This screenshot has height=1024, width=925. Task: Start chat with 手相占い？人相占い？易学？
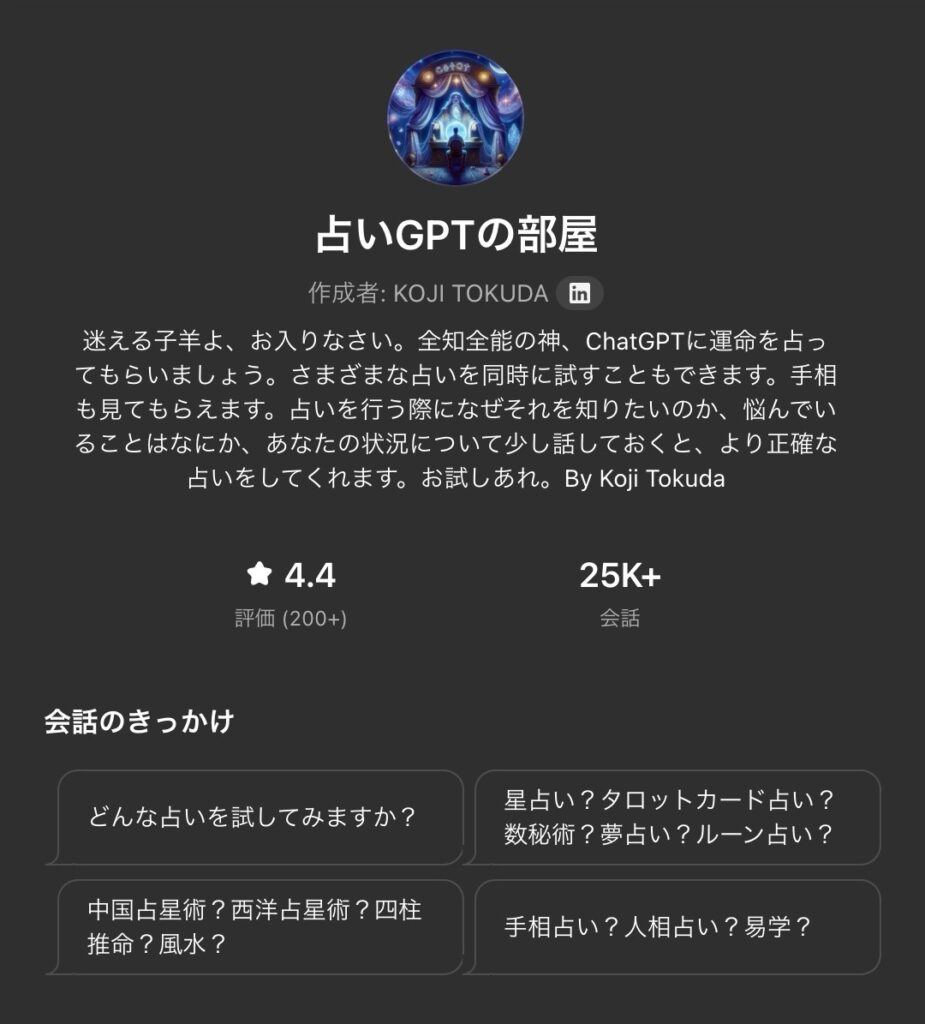coord(677,927)
